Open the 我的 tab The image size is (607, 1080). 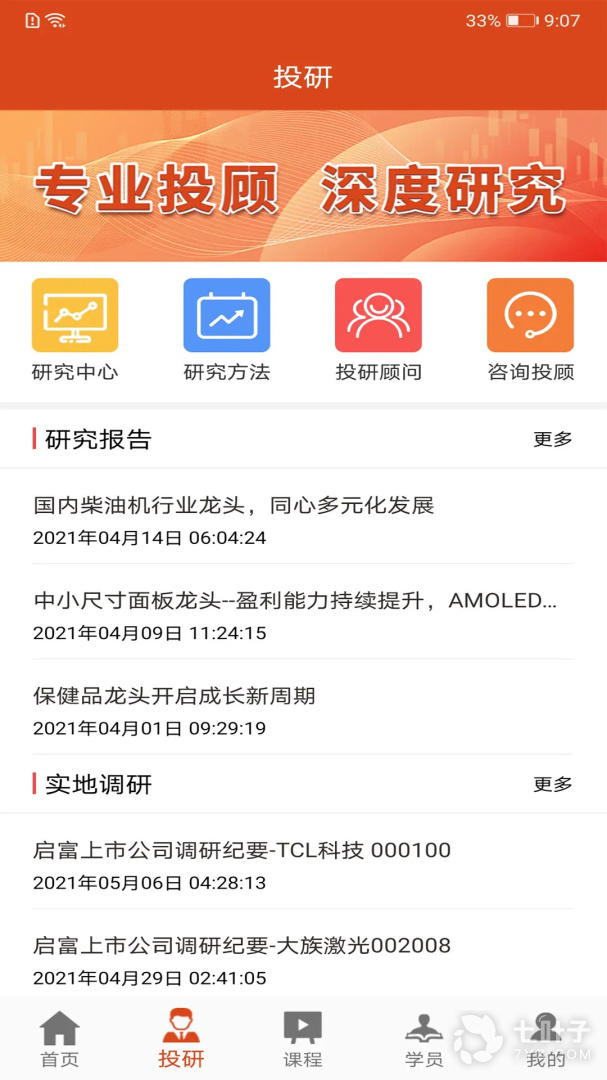click(x=546, y=1040)
